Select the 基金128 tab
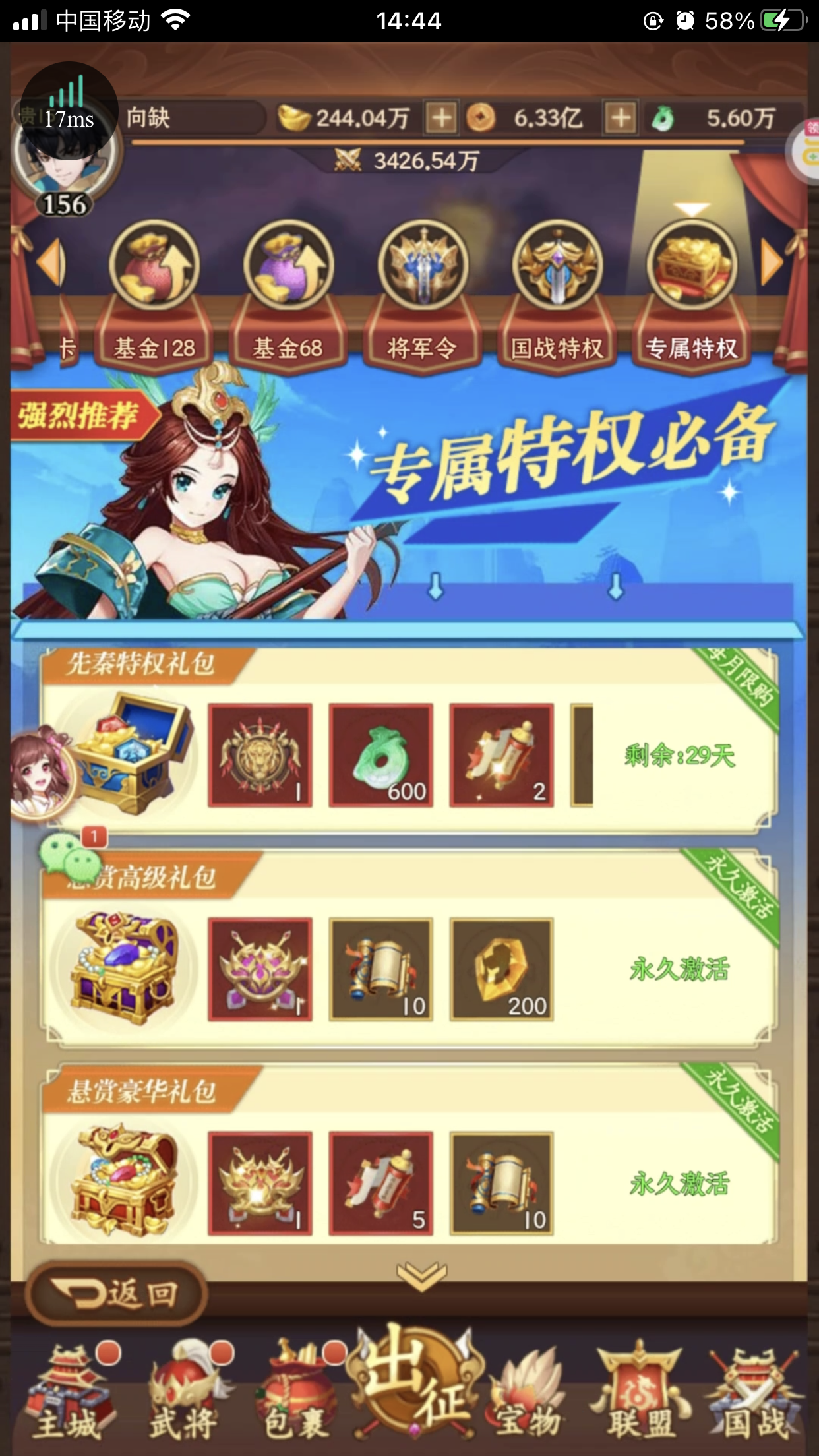This screenshot has width=819, height=1456. (x=154, y=298)
